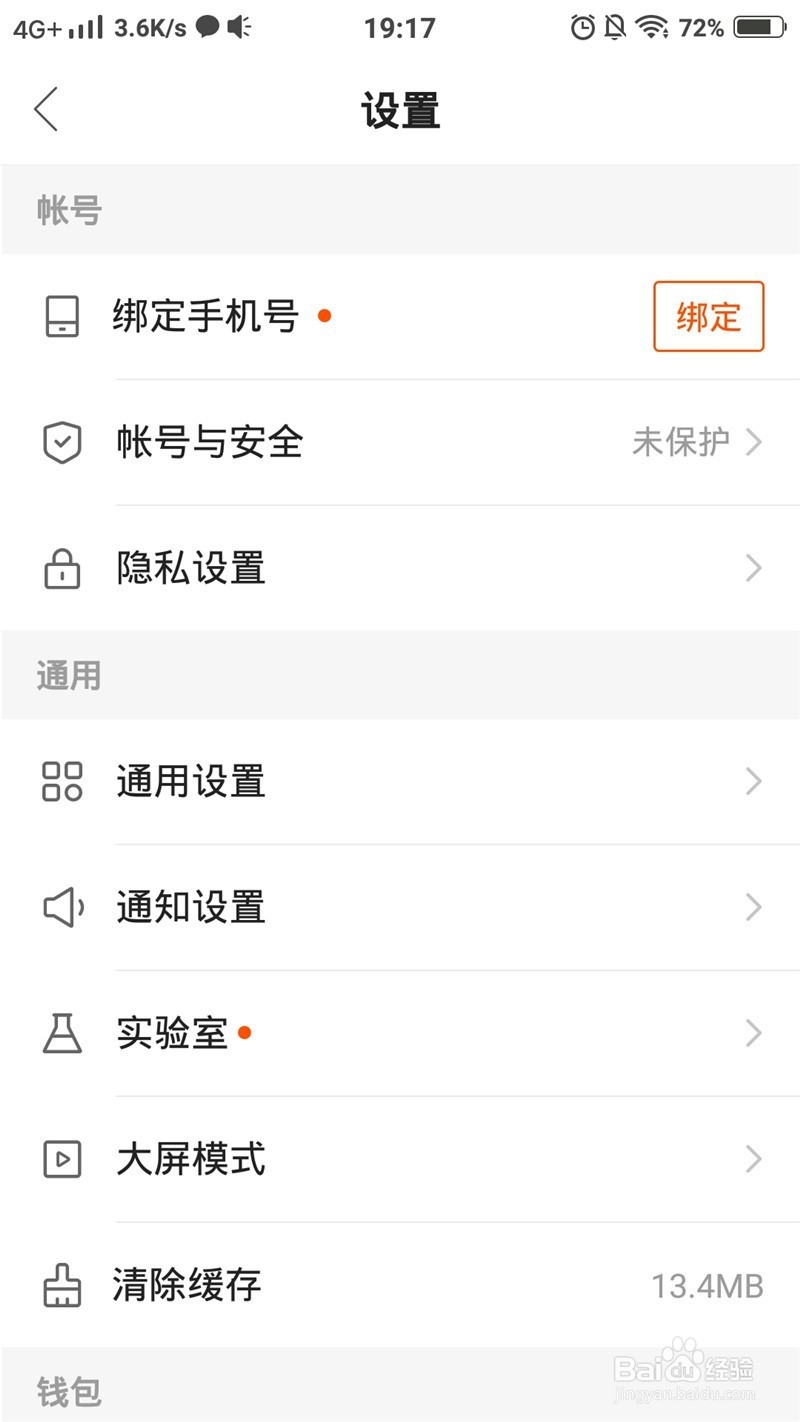Image resolution: width=800 pixels, height=1422 pixels.
Task: Open 隐私设置
Action: click(x=400, y=568)
